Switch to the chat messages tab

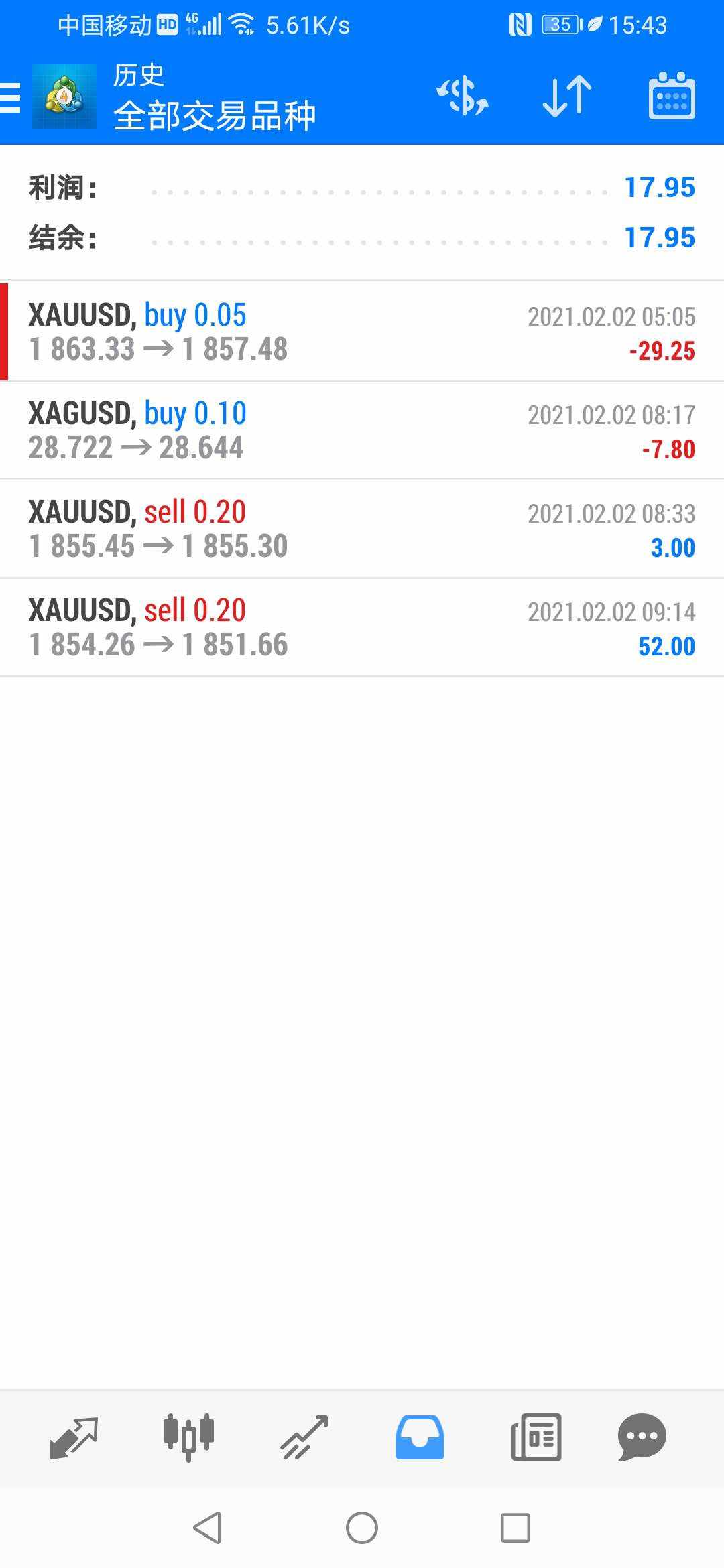[642, 1437]
